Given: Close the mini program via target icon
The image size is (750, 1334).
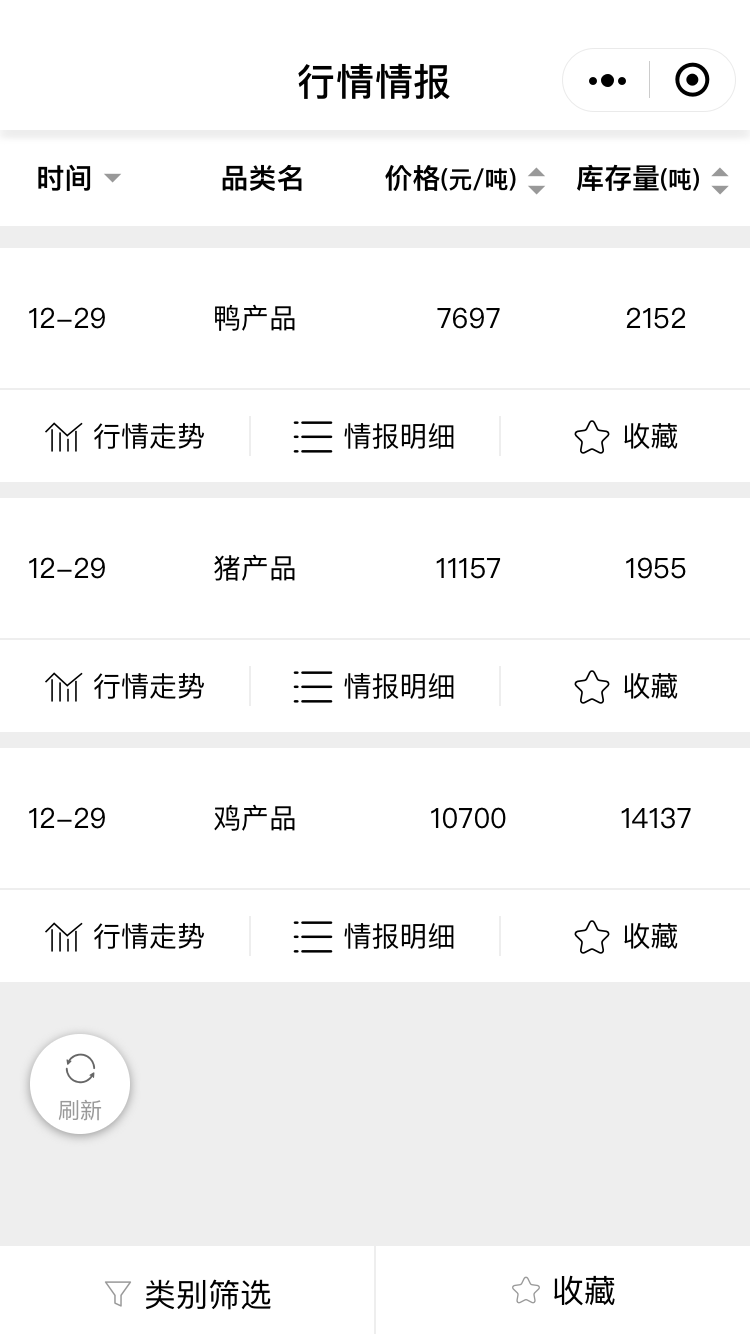Looking at the screenshot, I should point(692,80).
